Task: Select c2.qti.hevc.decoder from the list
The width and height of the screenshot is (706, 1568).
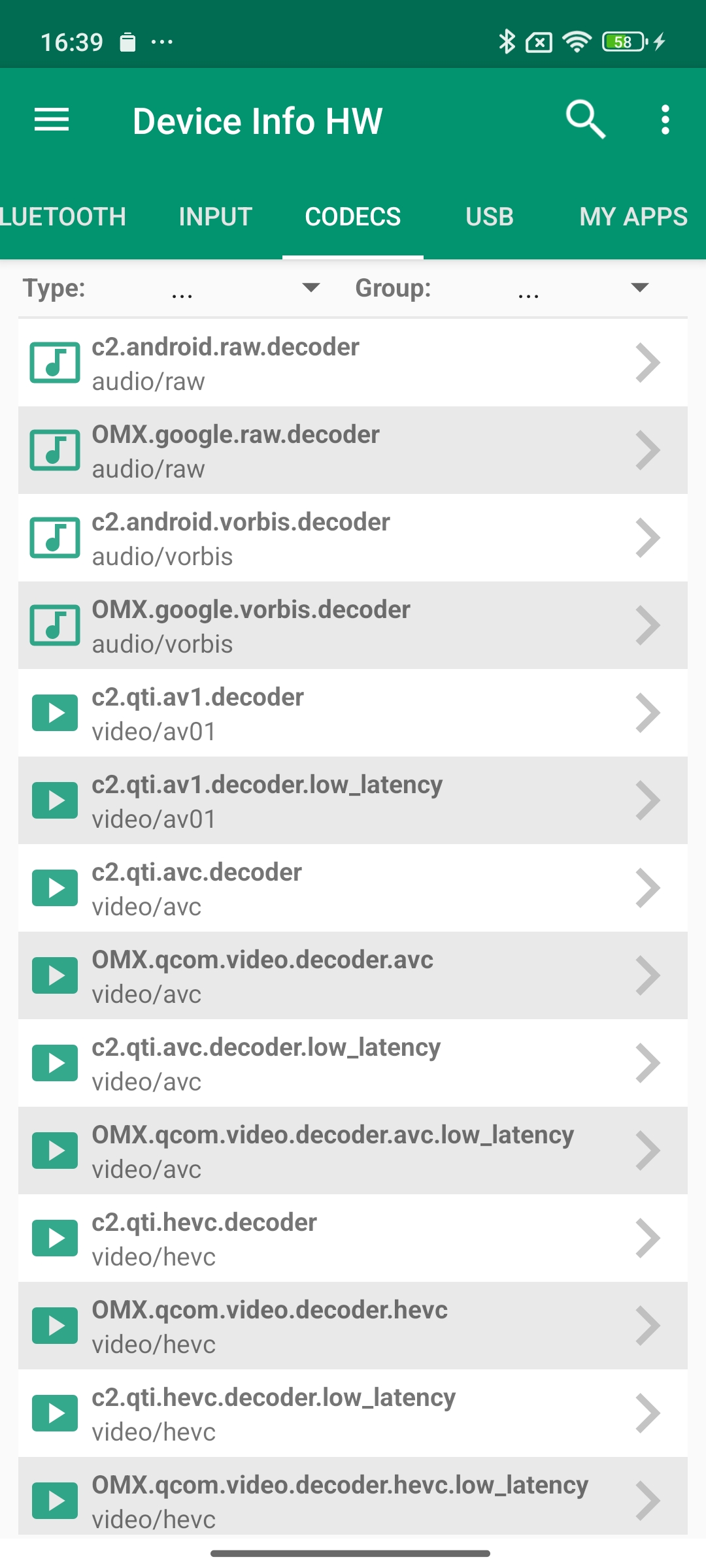Action: tap(353, 1239)
